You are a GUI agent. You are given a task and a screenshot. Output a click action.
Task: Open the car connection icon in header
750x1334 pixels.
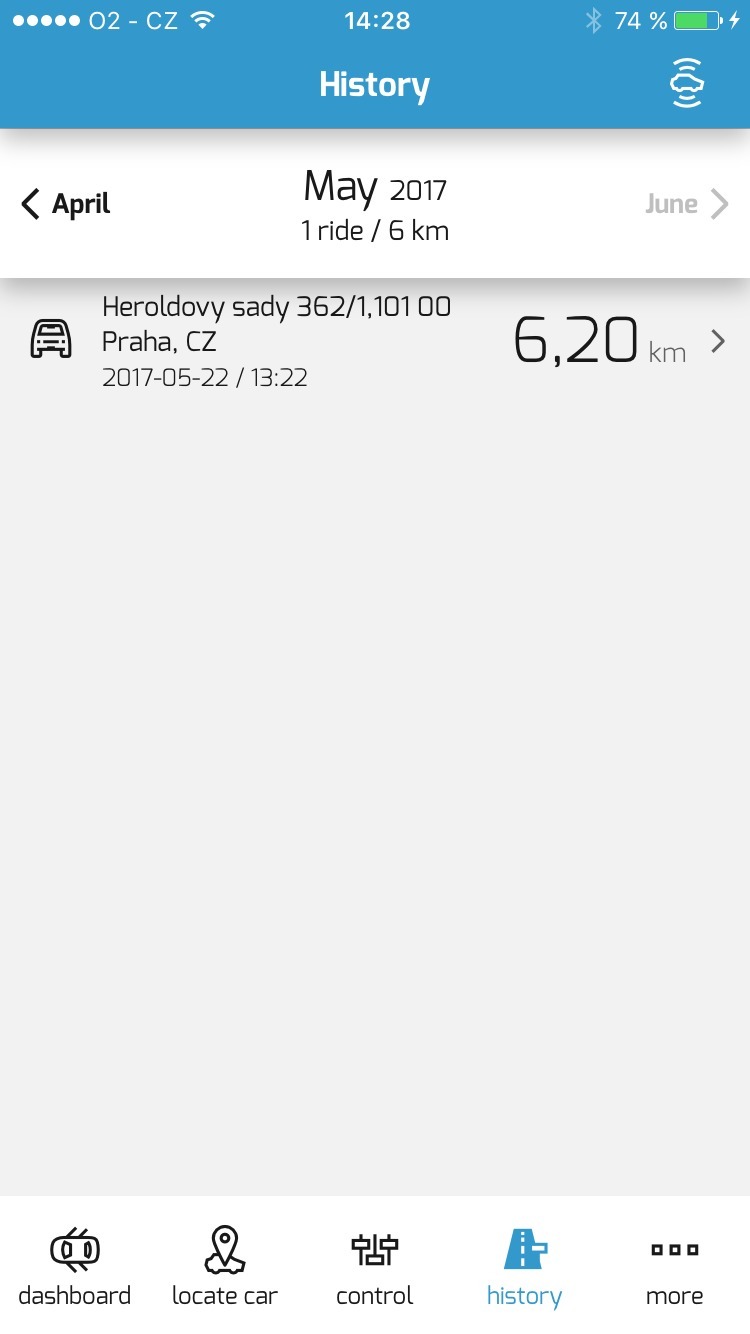(687, 84)
